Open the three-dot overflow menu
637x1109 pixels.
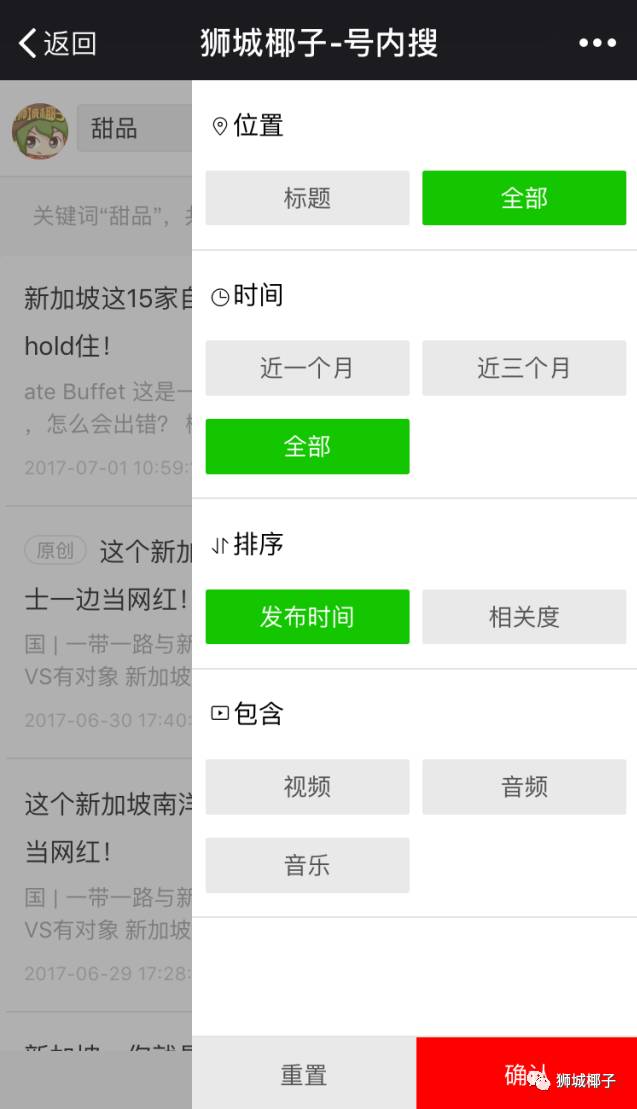pyautogui.click(x=597, y=43)
